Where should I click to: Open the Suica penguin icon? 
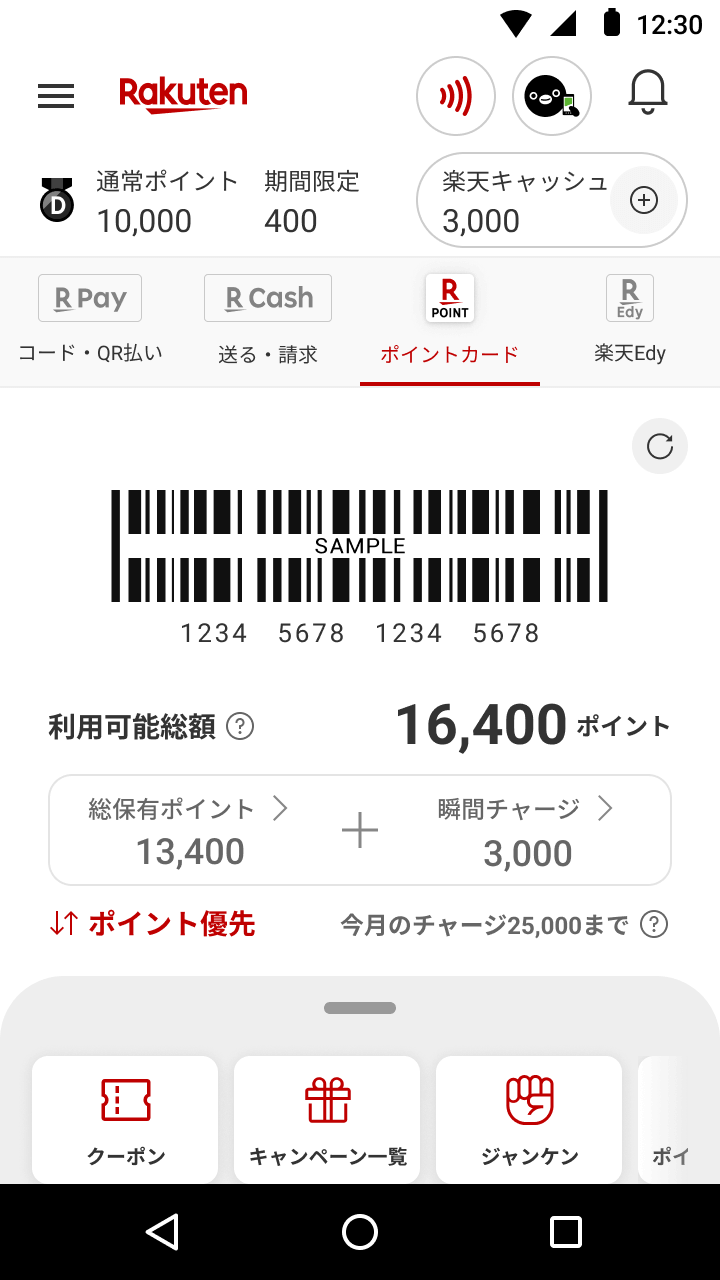tap(552, 96)
